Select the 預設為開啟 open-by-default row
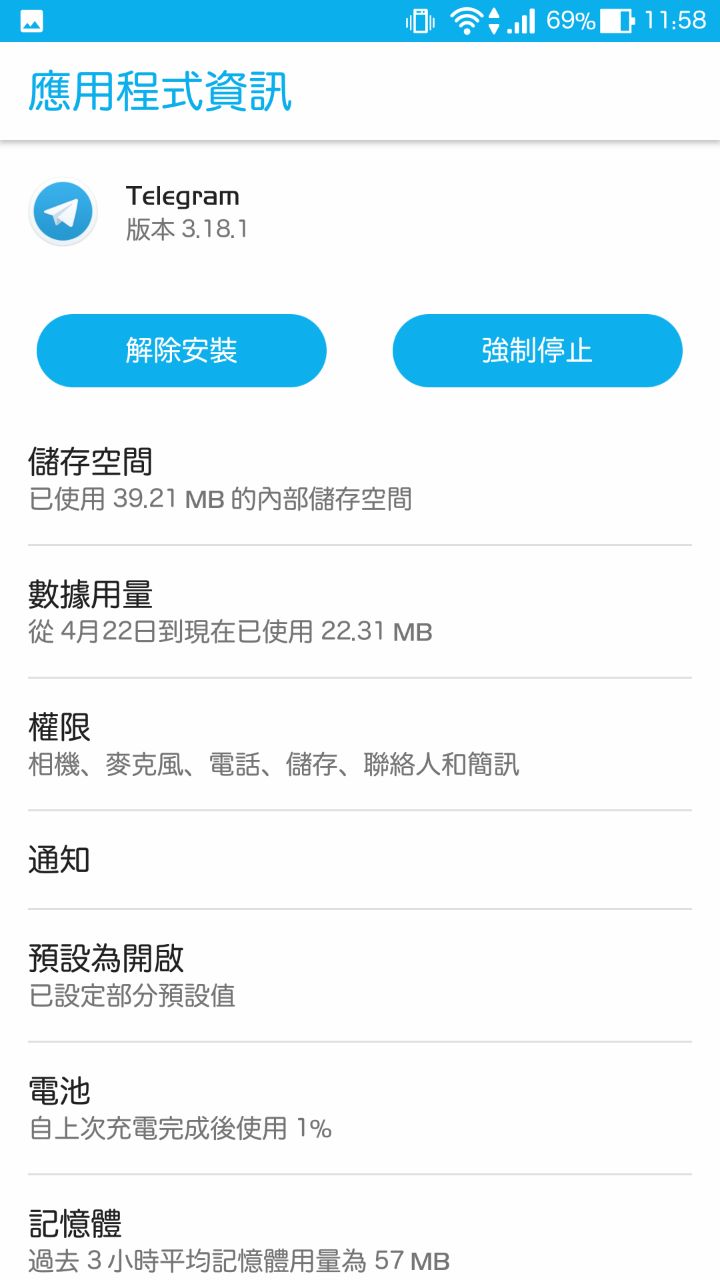This screenshot has height=1280, width=720. tap(360, 976)
